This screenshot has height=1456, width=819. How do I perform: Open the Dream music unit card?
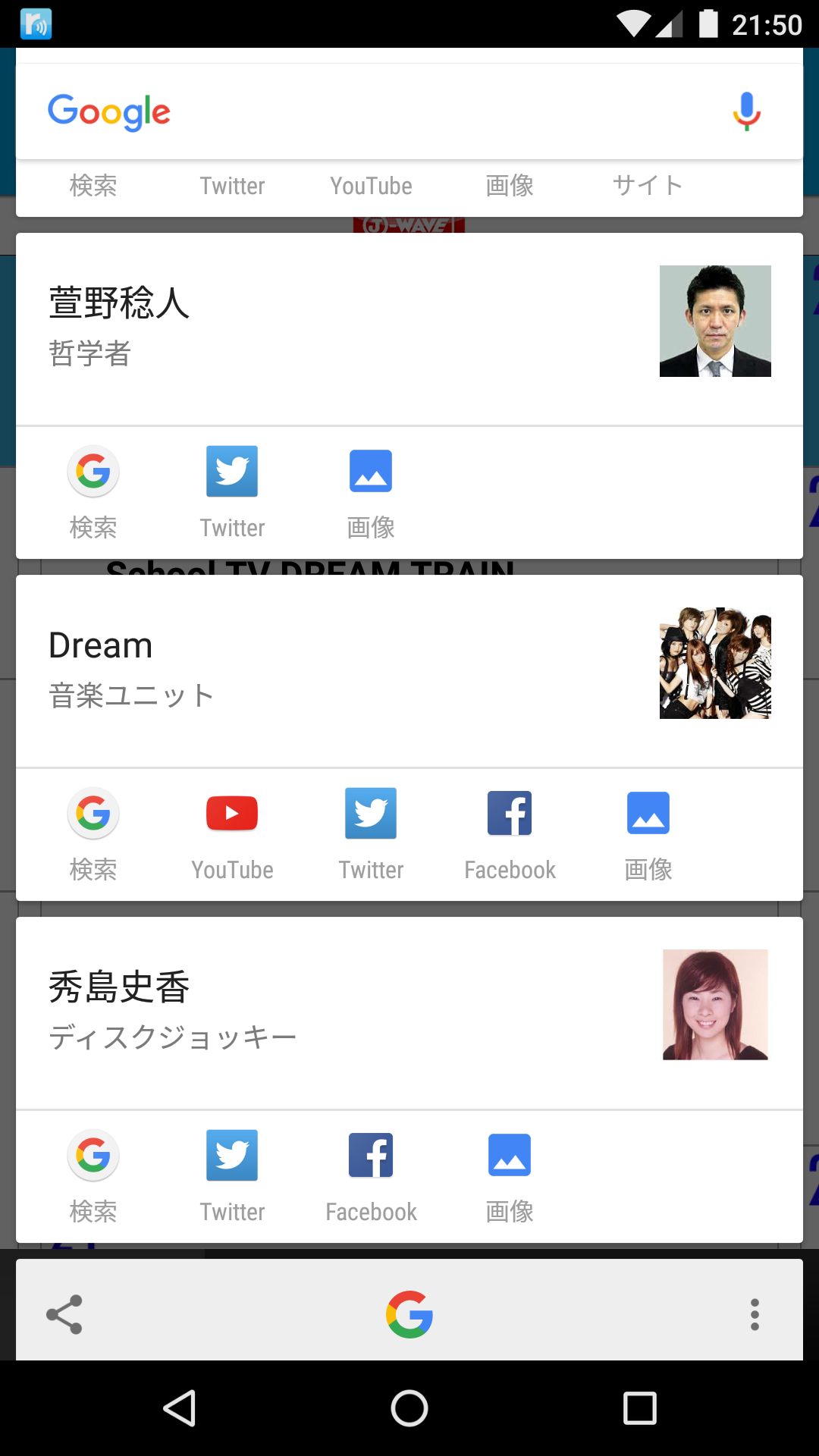point(334,669)
